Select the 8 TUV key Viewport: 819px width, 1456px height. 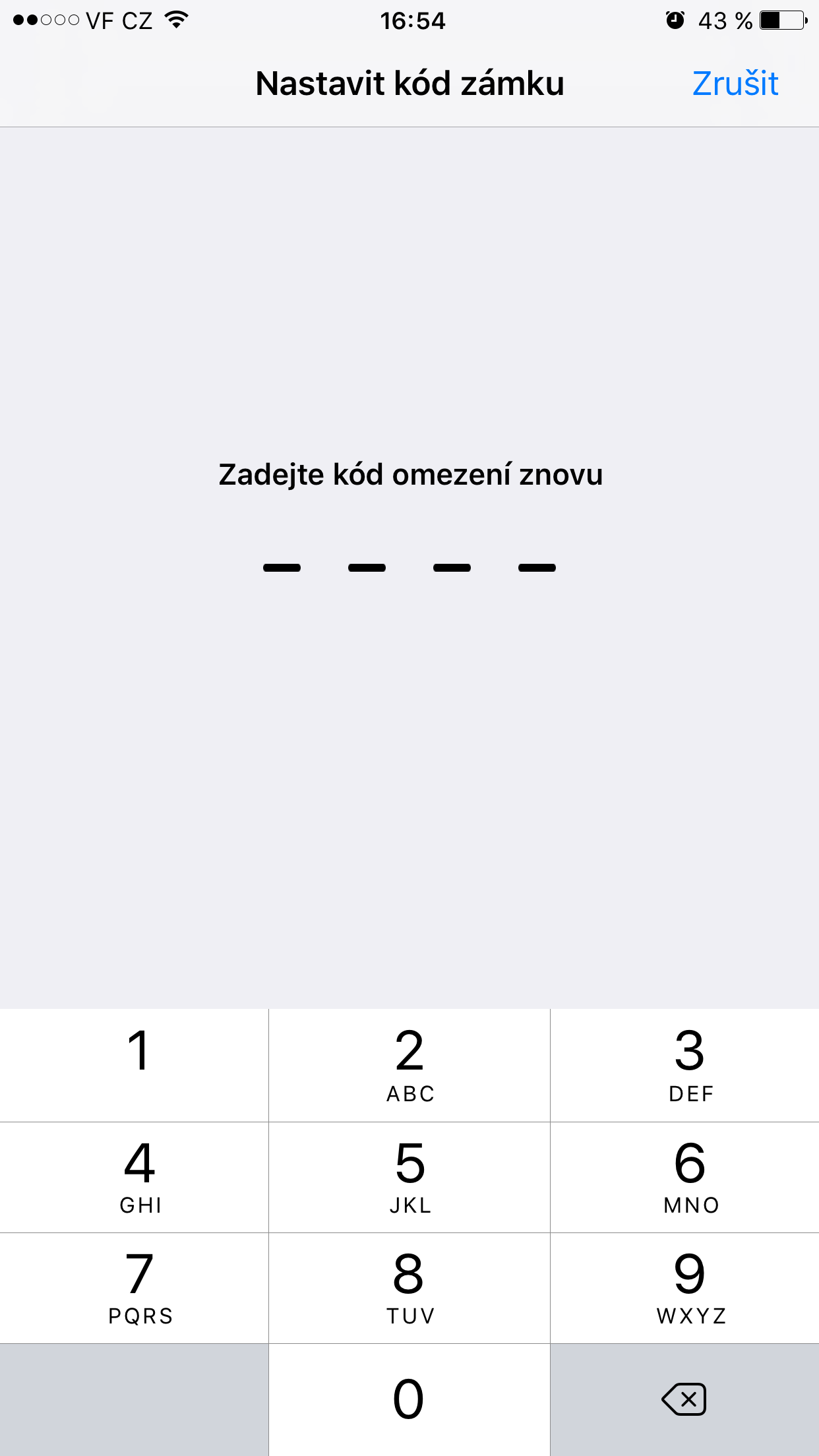tap(409, 1287)
